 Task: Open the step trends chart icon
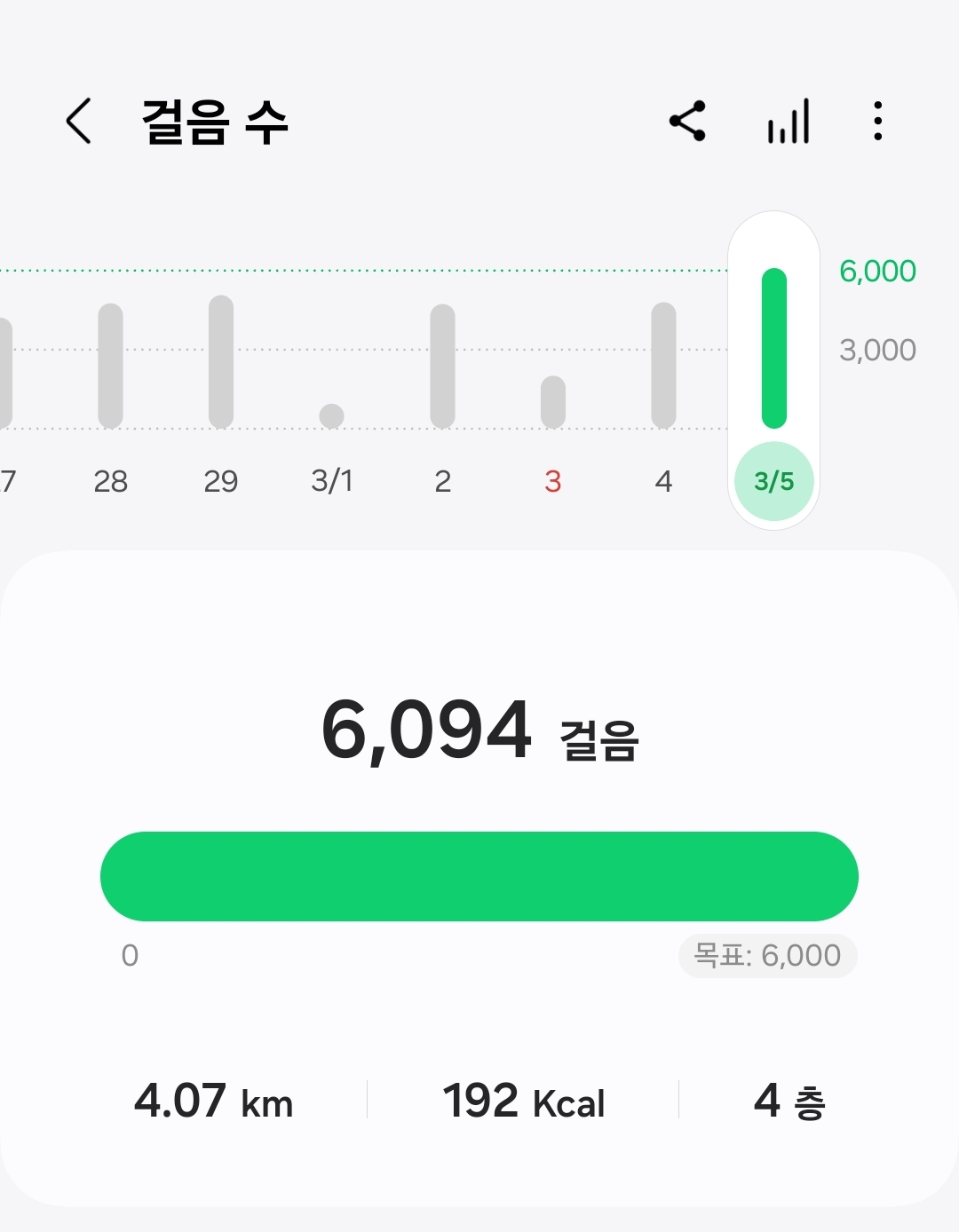(789, 121)
